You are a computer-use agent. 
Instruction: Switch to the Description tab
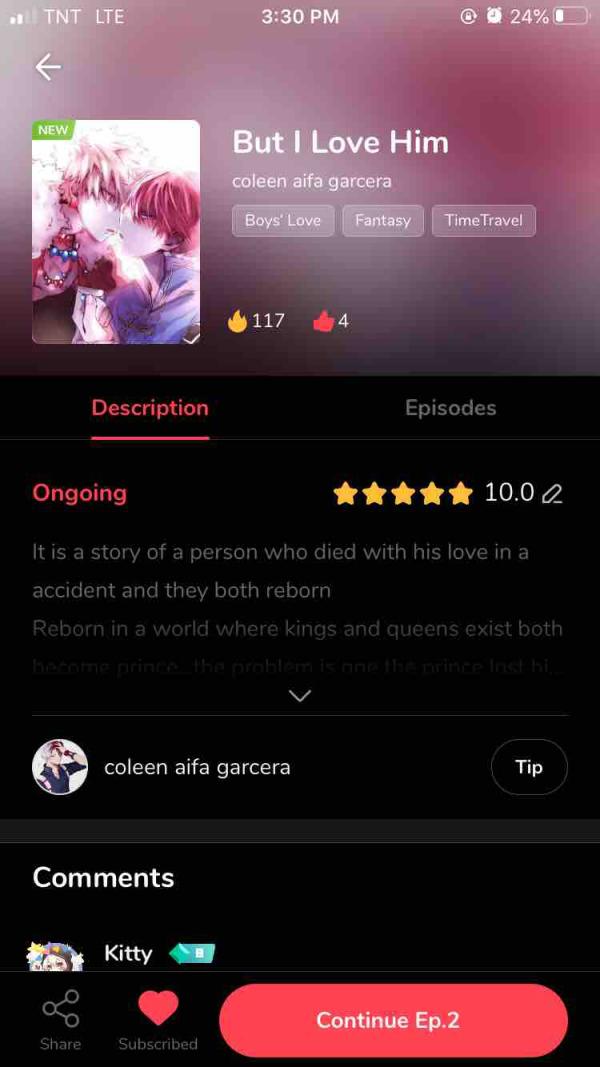pyautogui.click(x=150, y=408)
